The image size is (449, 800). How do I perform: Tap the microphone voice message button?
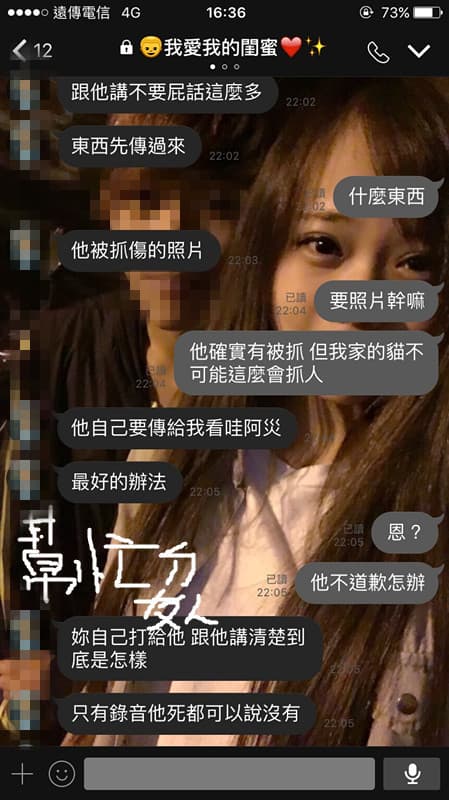[x=412, y=773]
